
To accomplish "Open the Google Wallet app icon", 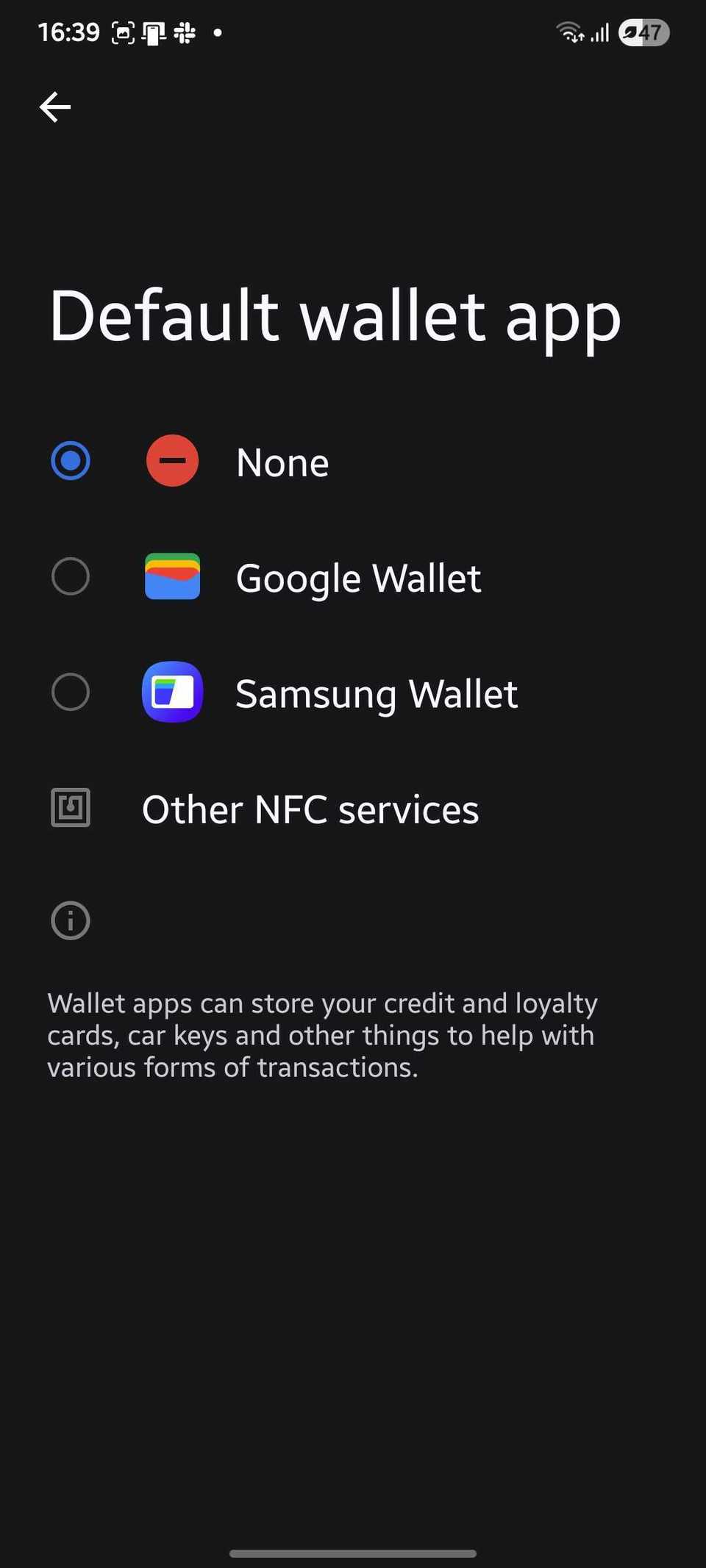I will pos(172,577).
